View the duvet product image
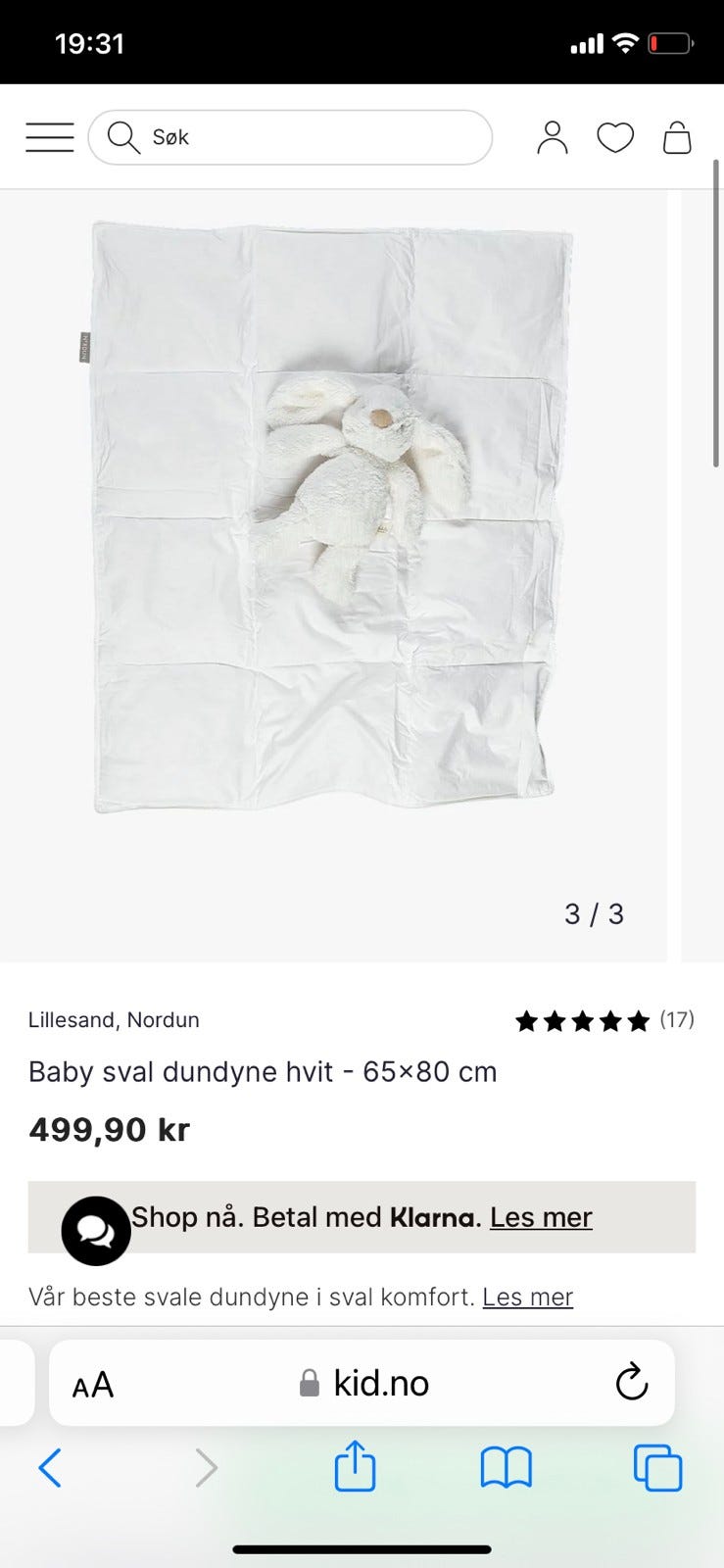The width and height of the screenshot is (724, 1568). [331, 517]
